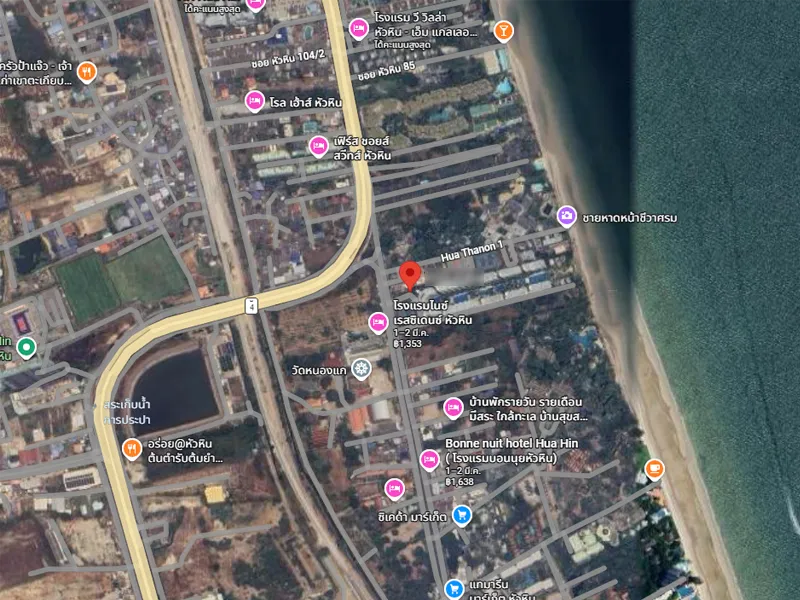Open the เฟิร์ส ชอยส์ สวีทส์ หัวหิน hotel marker
The width and height of the screenshot is (800, 600).
click(318, 147)
